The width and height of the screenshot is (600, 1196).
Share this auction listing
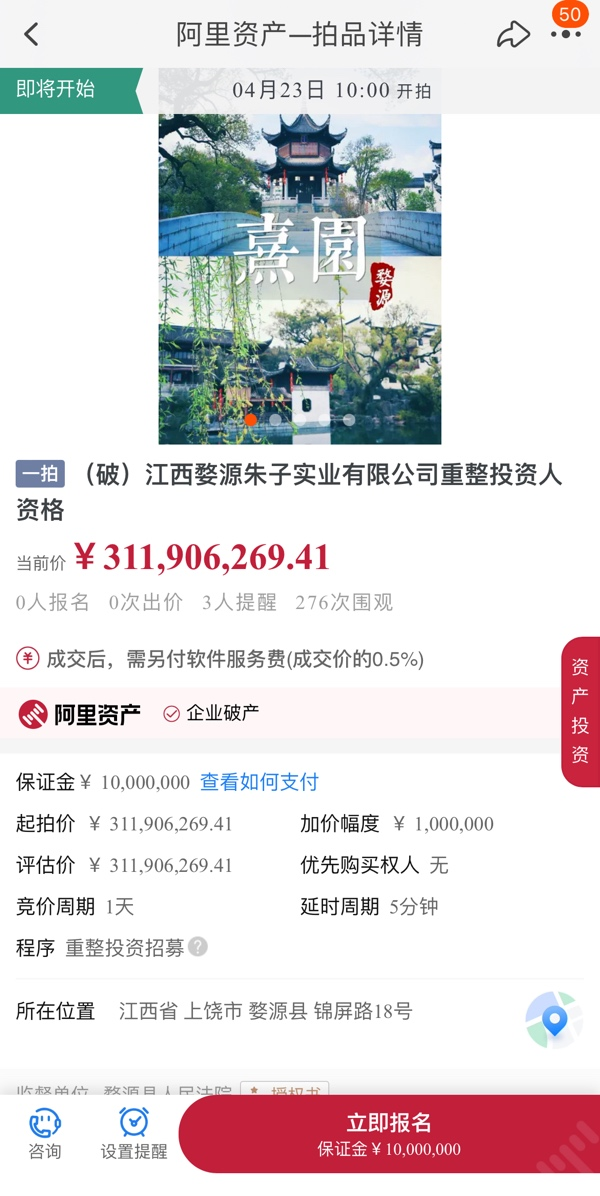coord(513,35)
